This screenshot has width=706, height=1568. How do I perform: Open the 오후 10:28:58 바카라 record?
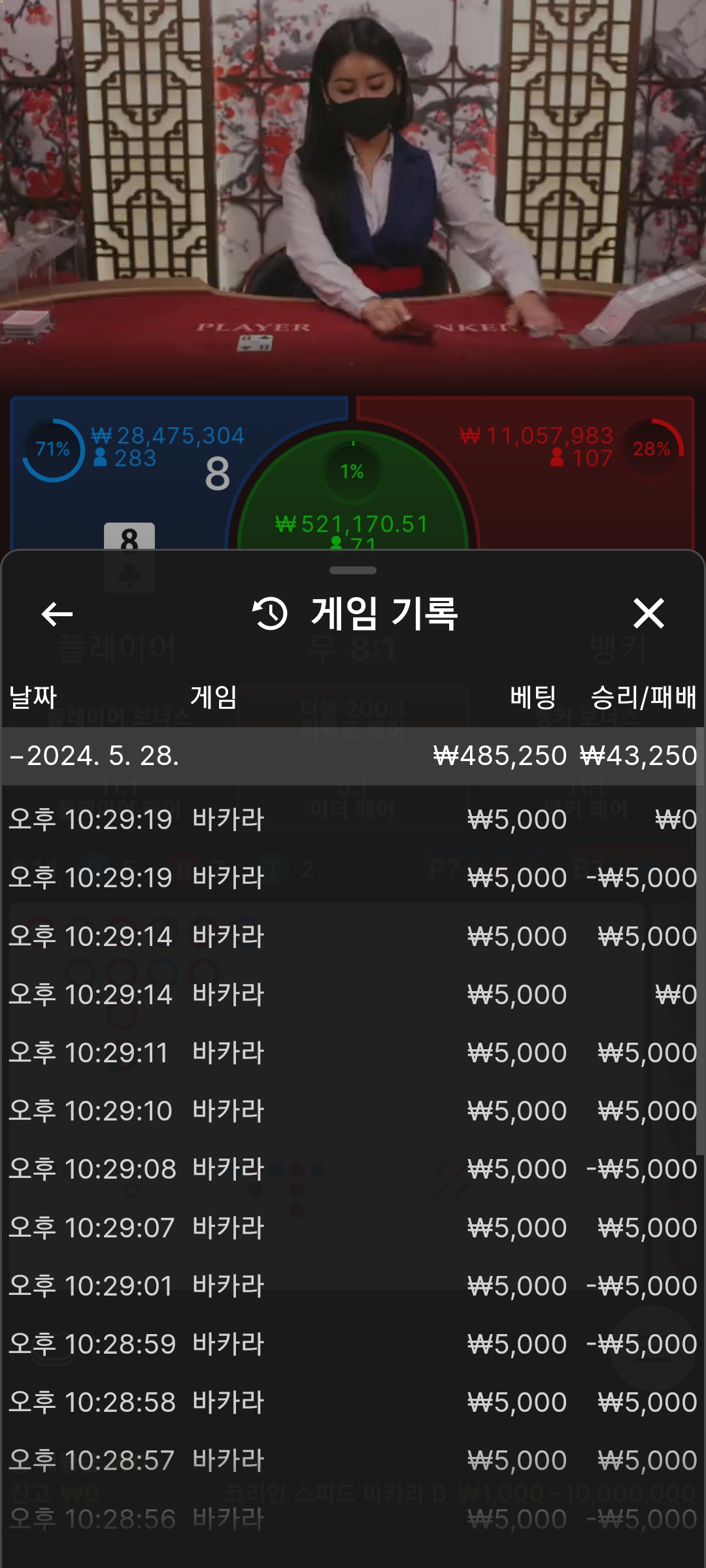(353, 1402)
